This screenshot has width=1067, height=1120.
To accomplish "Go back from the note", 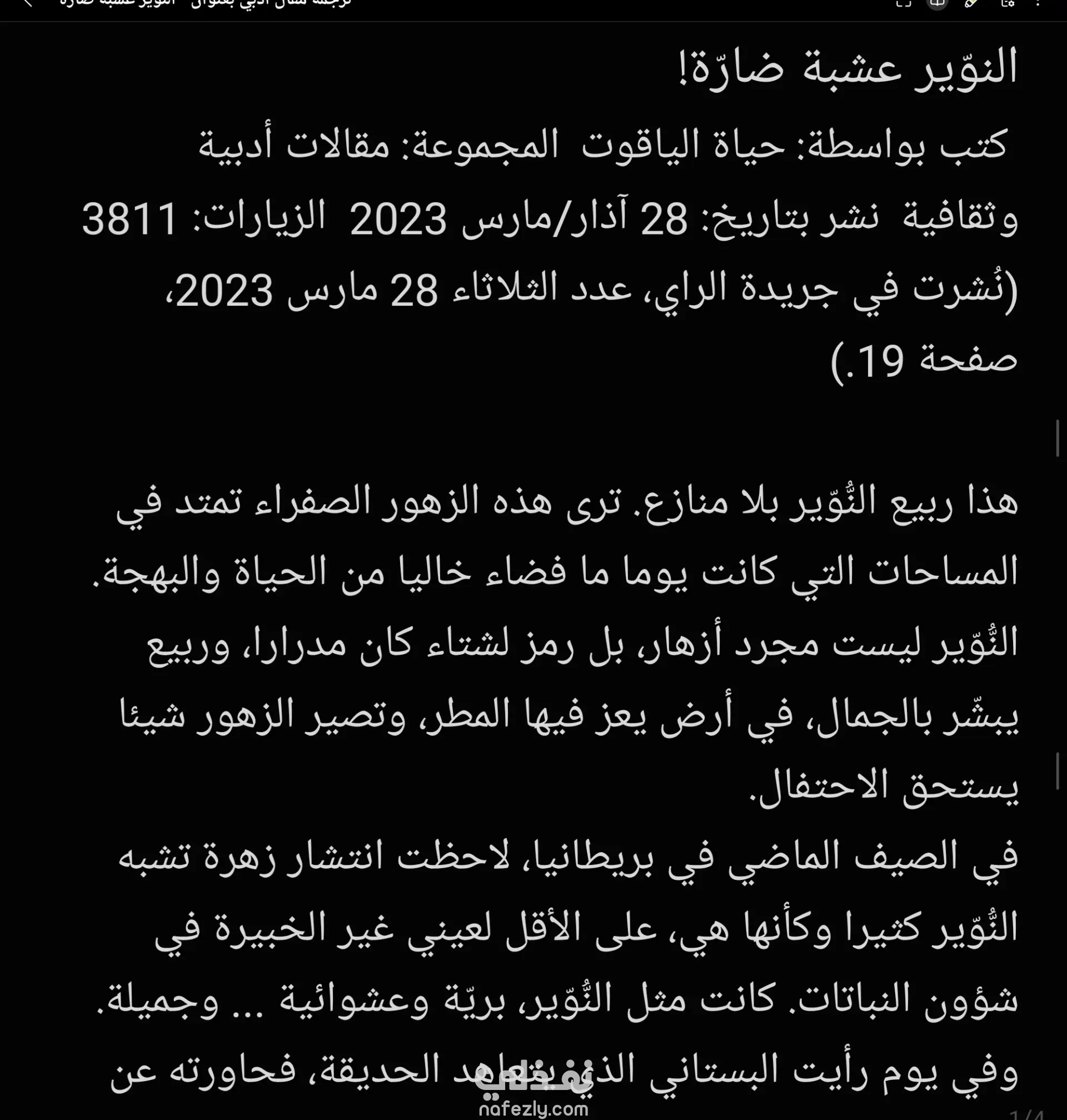I will pos(28,3).
